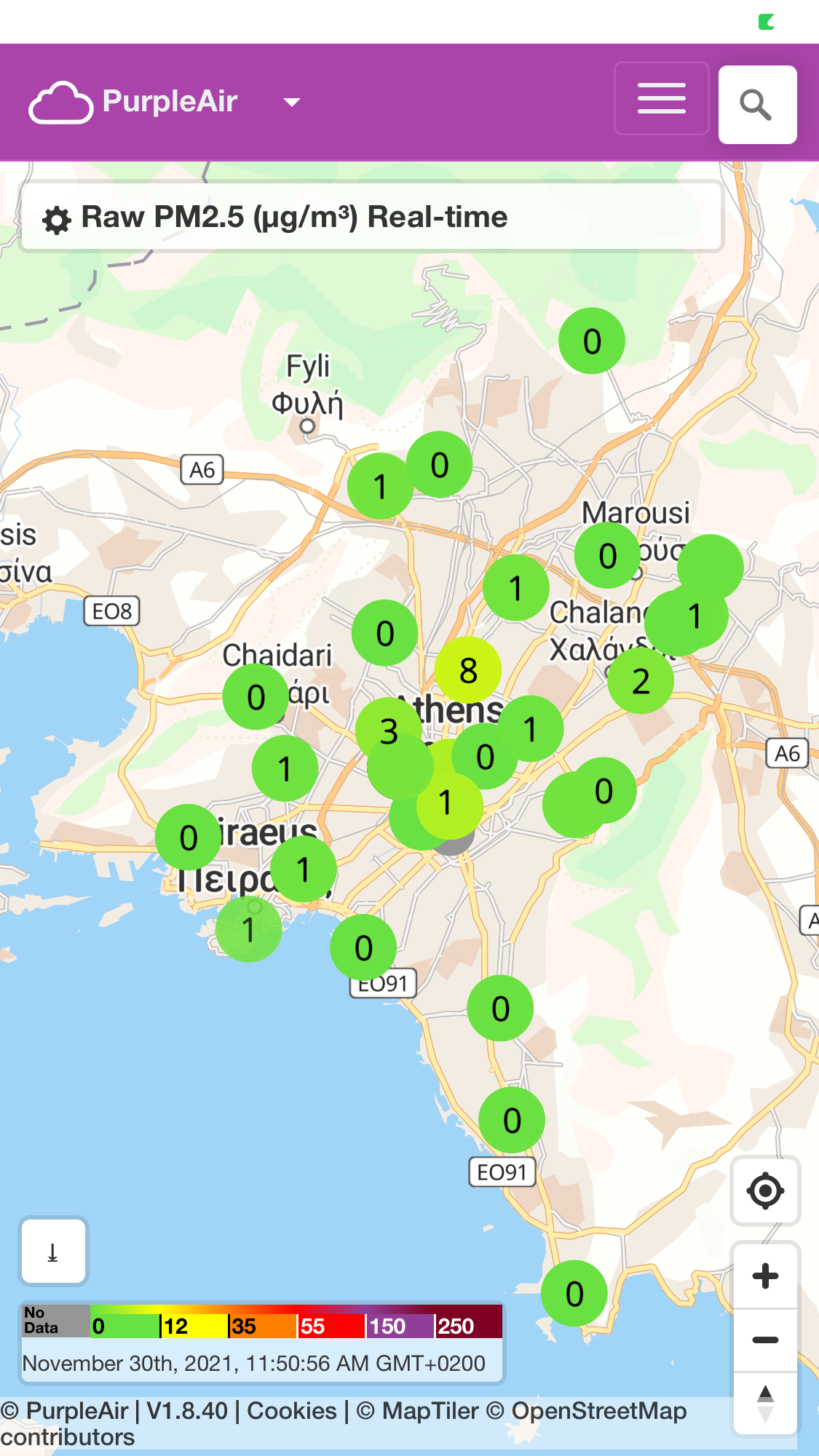819x1456 pixels.
Task: Open the search button
Action: pyautogui.click(x=757, y=105)
